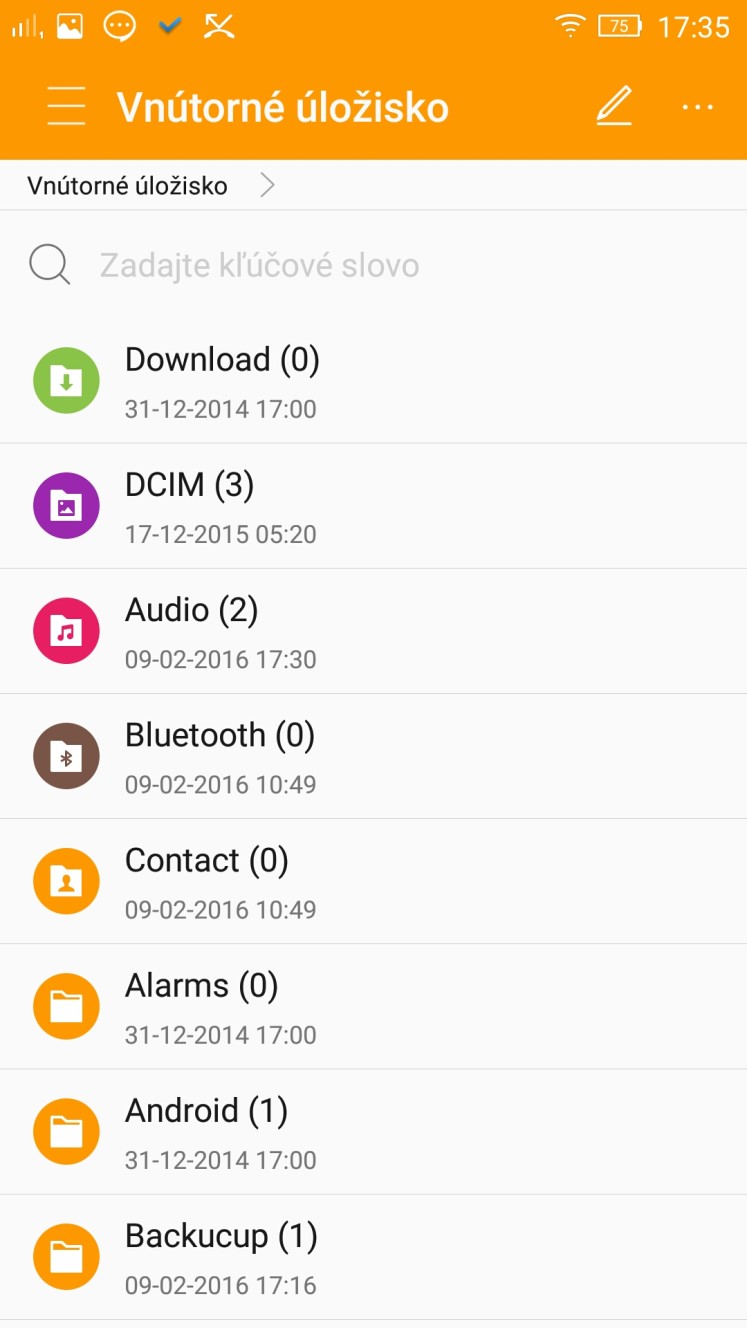Viewport: 747px width, 1328px height.
Task: Open the Alarms folder
Action: click(x=373, y=1006)
